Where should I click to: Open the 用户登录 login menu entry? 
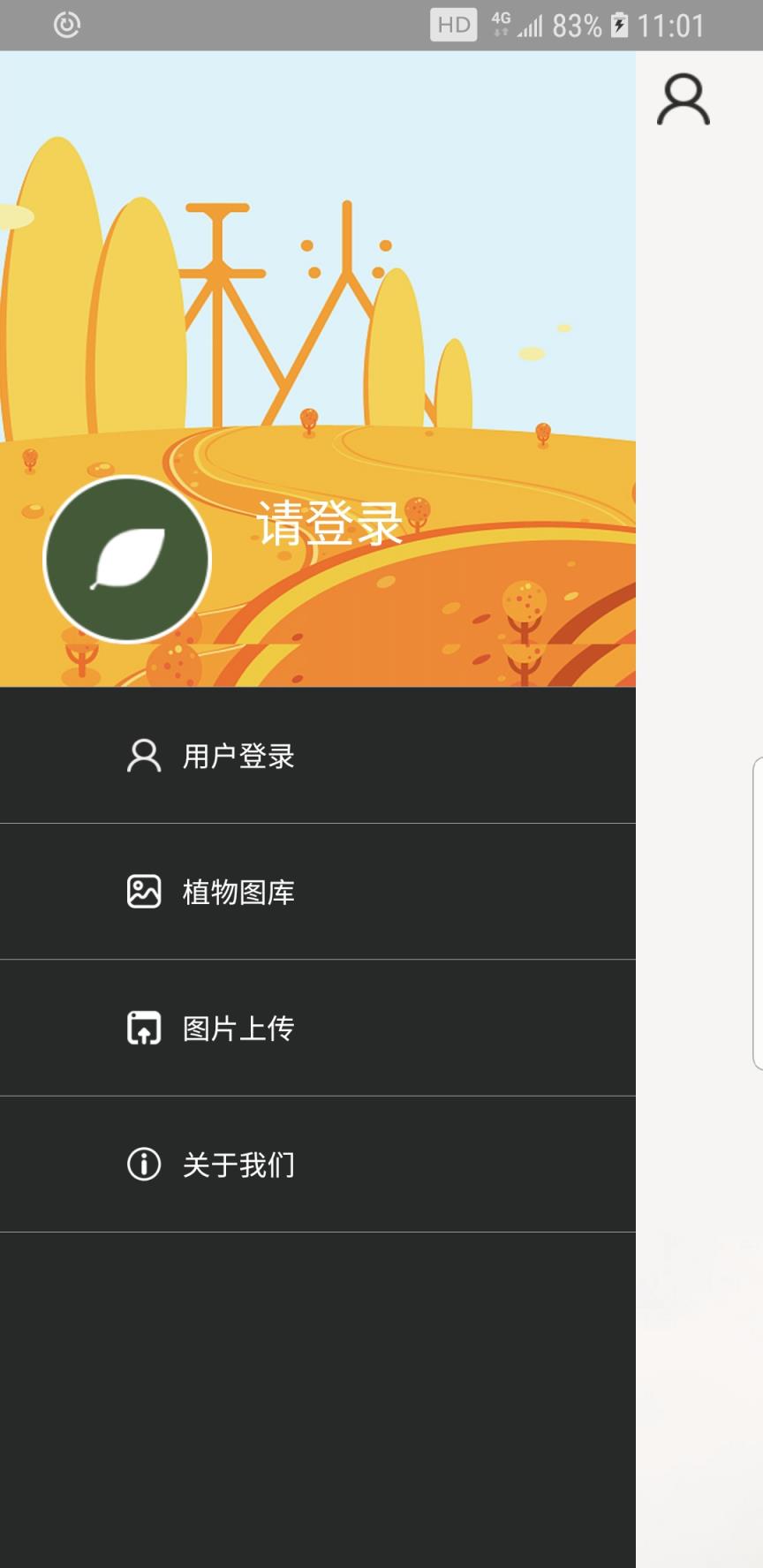click(238, 756)
